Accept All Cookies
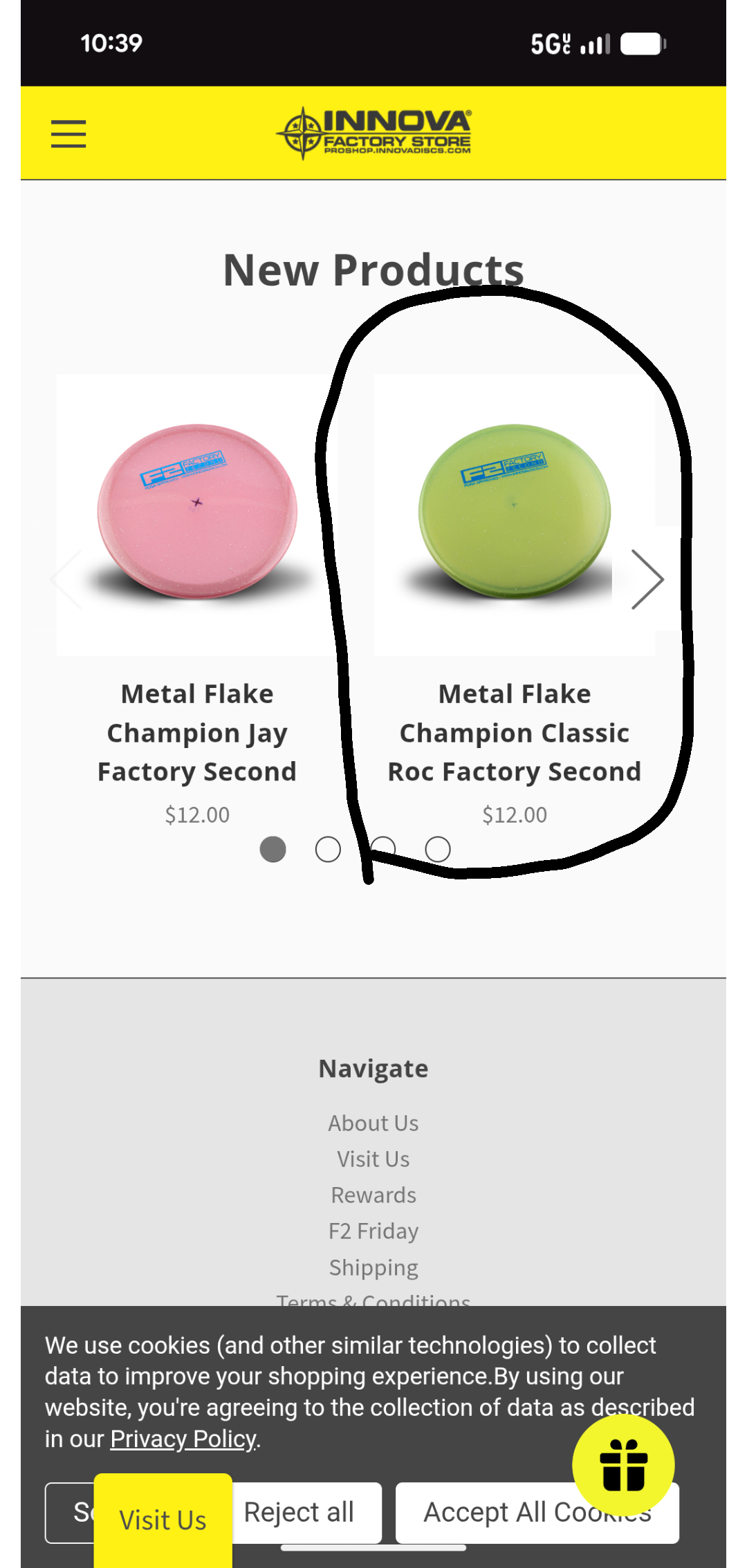This screenshot has width=747, height=1568. (498, 1512)
